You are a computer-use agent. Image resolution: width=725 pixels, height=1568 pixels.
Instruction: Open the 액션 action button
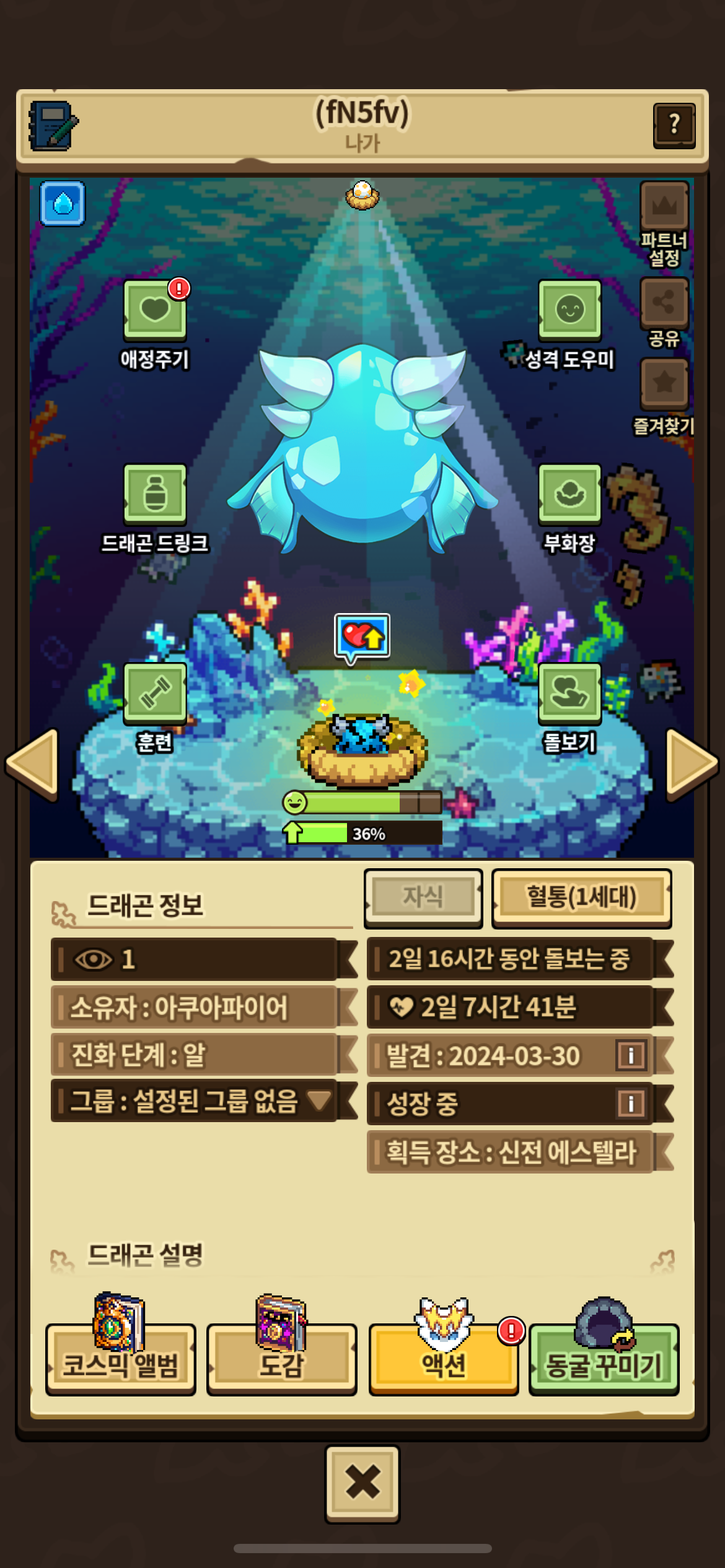coord(443,1359)
